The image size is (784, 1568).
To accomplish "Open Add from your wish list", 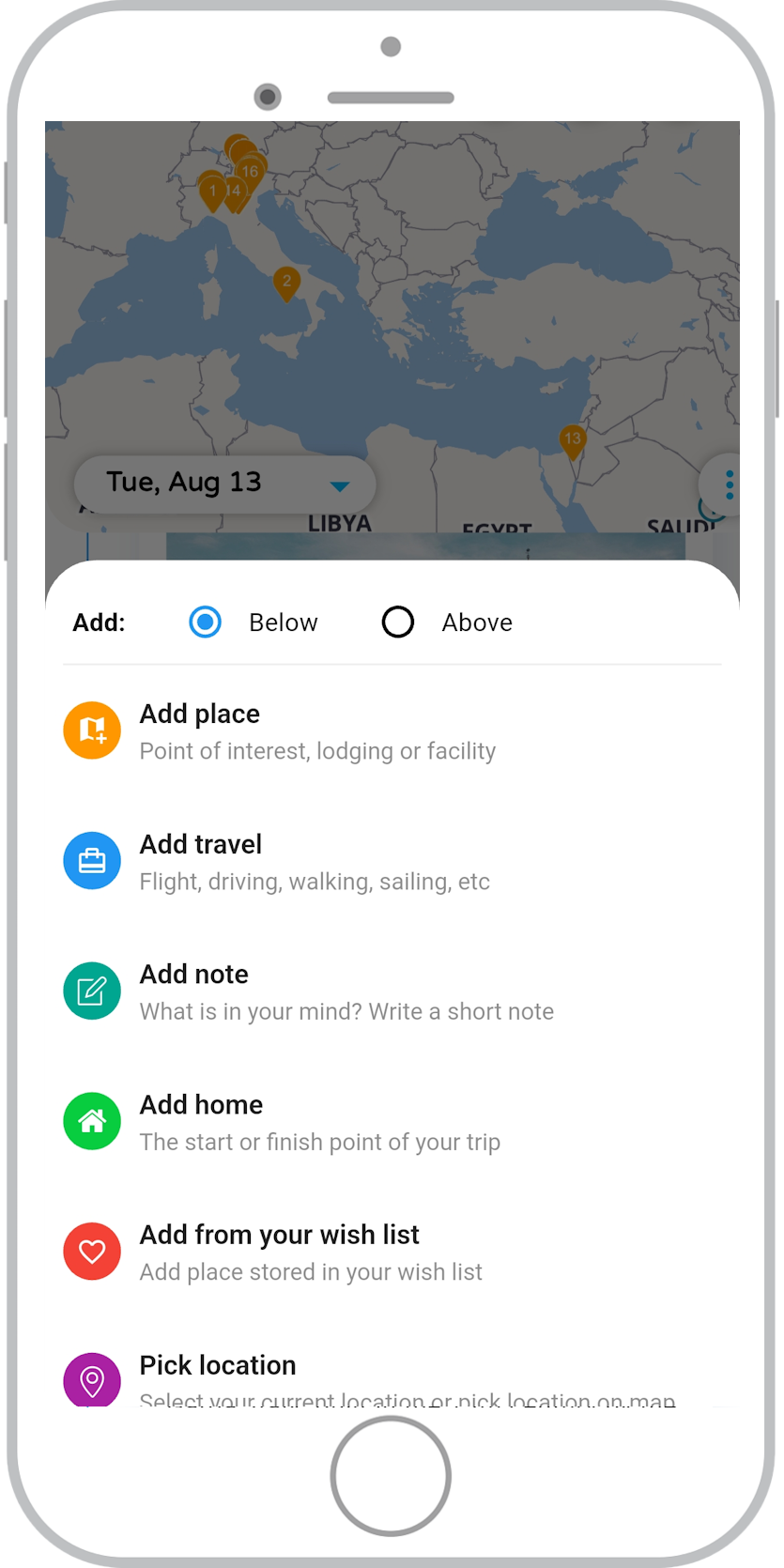I will point(310,1253).
